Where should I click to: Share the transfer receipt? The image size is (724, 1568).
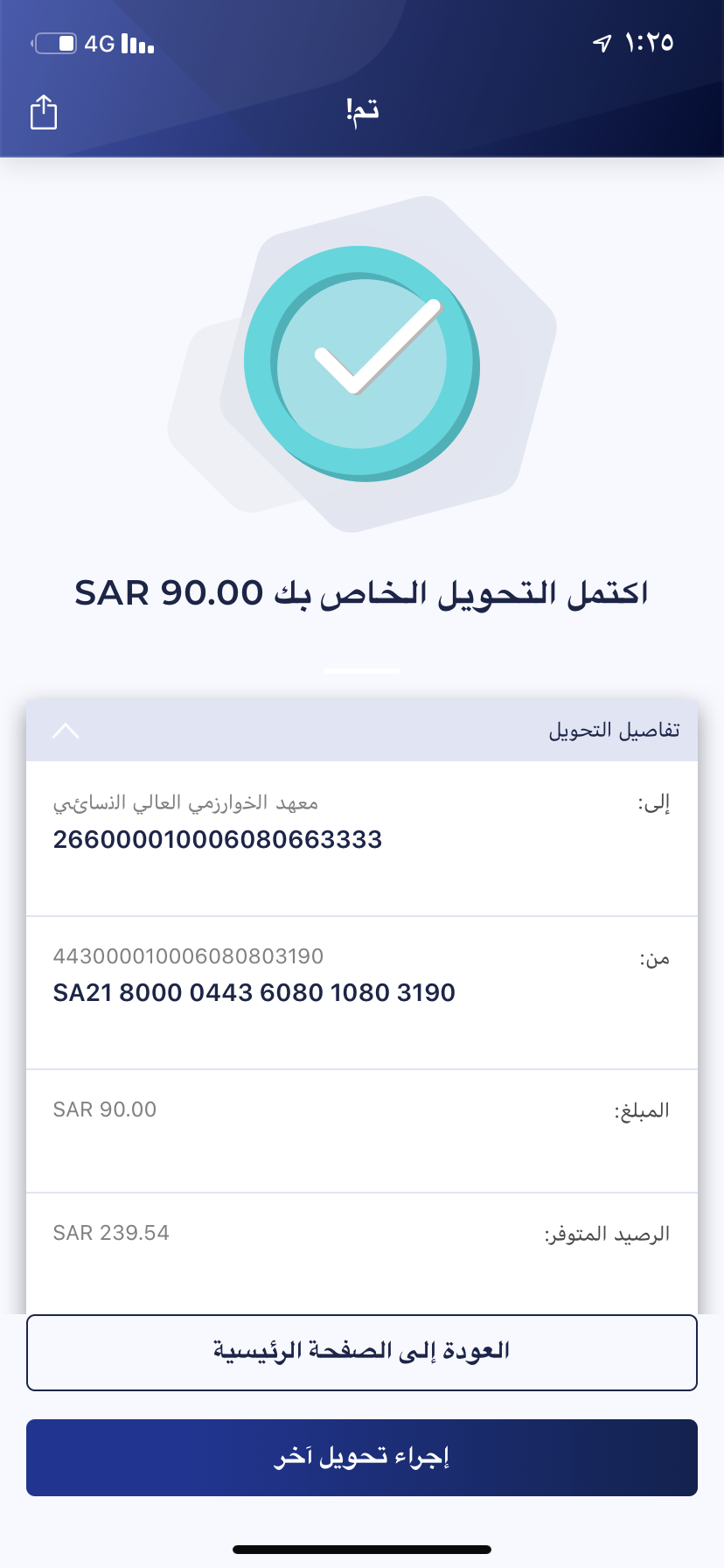point(44,112)
